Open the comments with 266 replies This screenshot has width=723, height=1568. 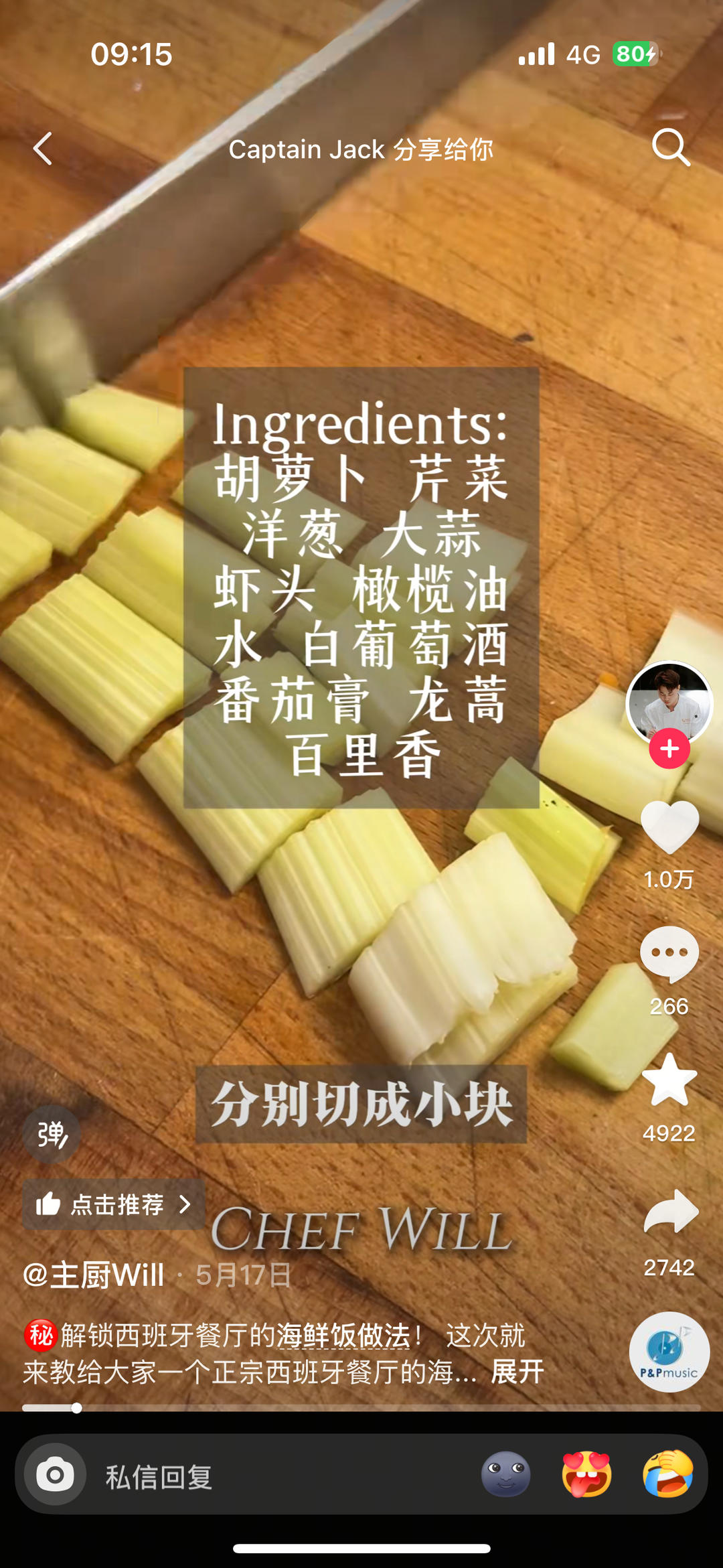pos(669,954)
